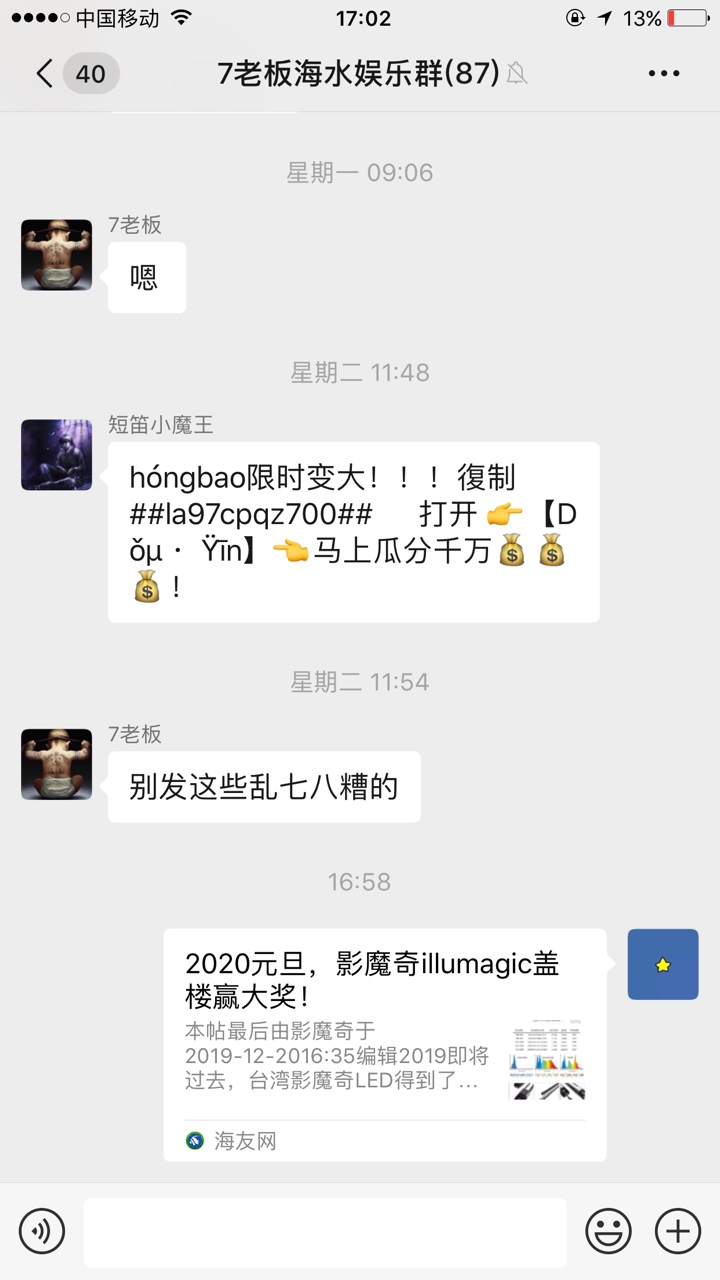The width and height of the screenshot is (720, 1280).
Task: Tap the blue star avatar of the sender
Action: click(662, 964)
